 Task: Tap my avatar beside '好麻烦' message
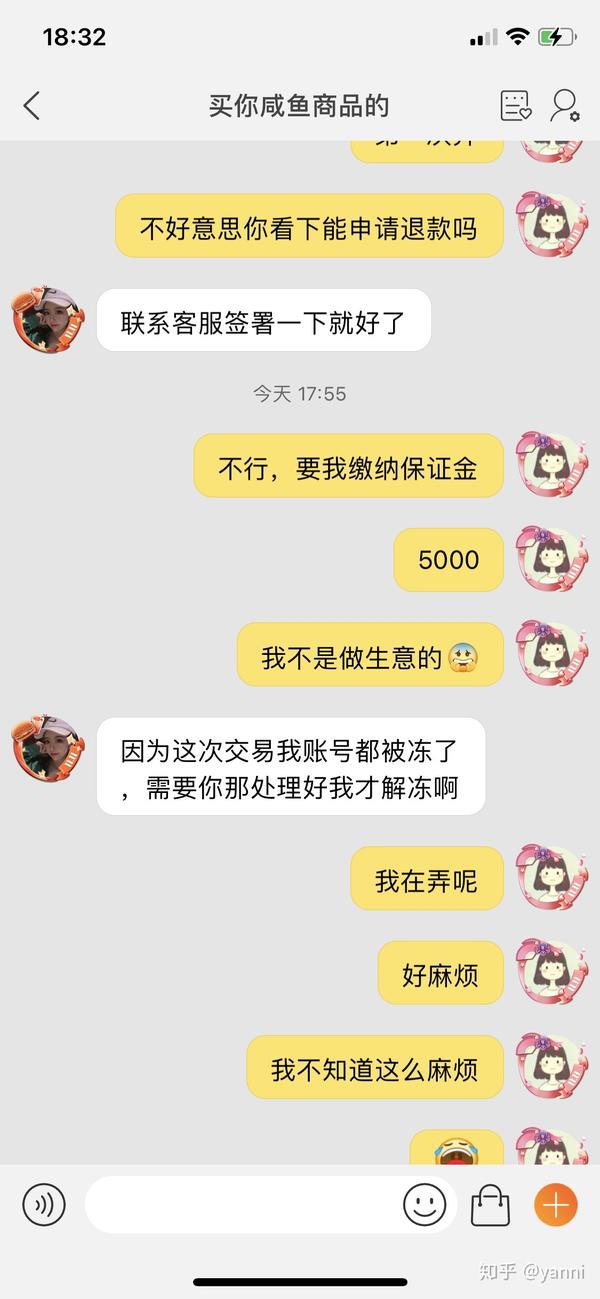[x=552, y=972]
